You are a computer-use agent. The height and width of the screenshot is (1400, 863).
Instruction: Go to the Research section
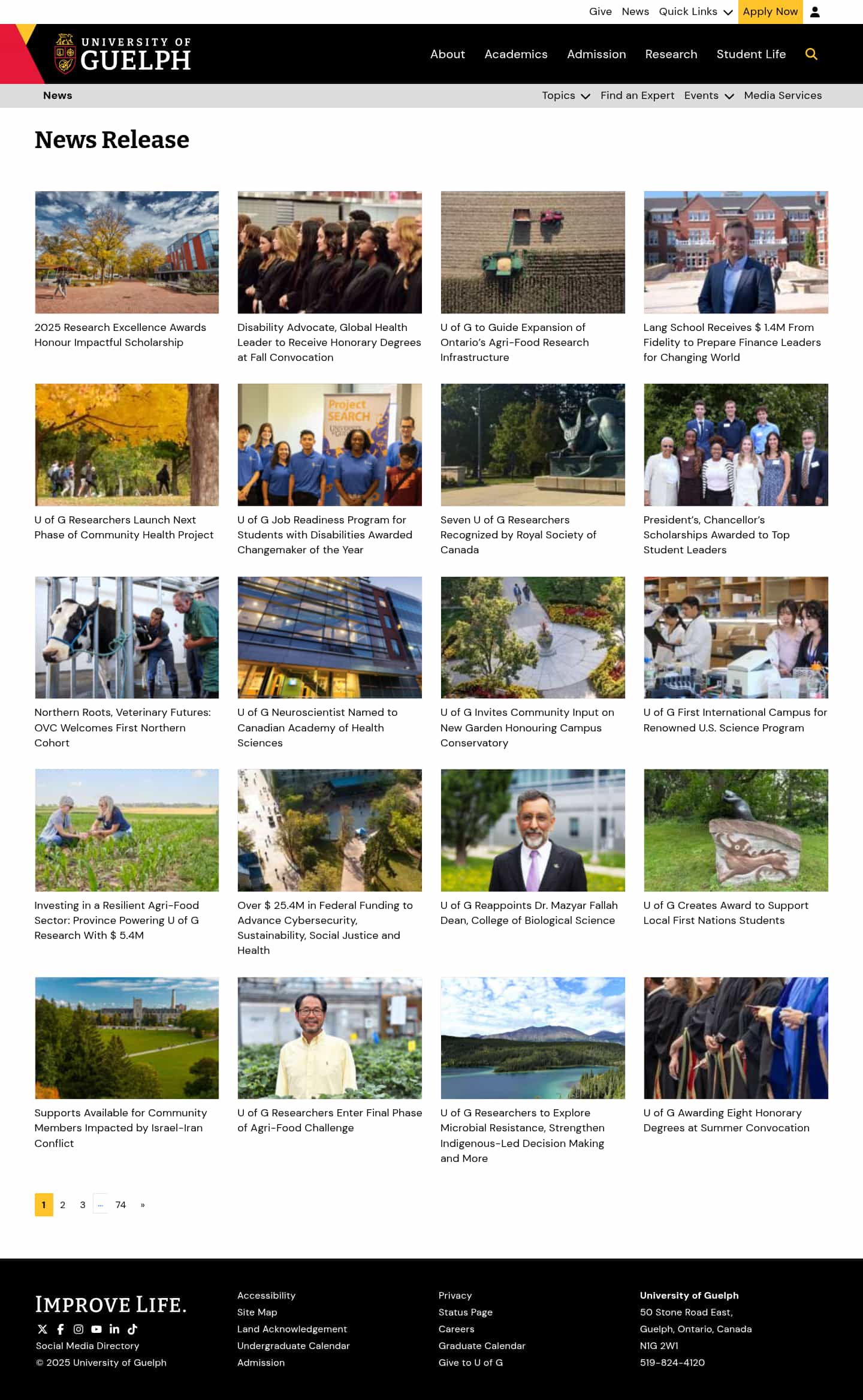[671, 54]
